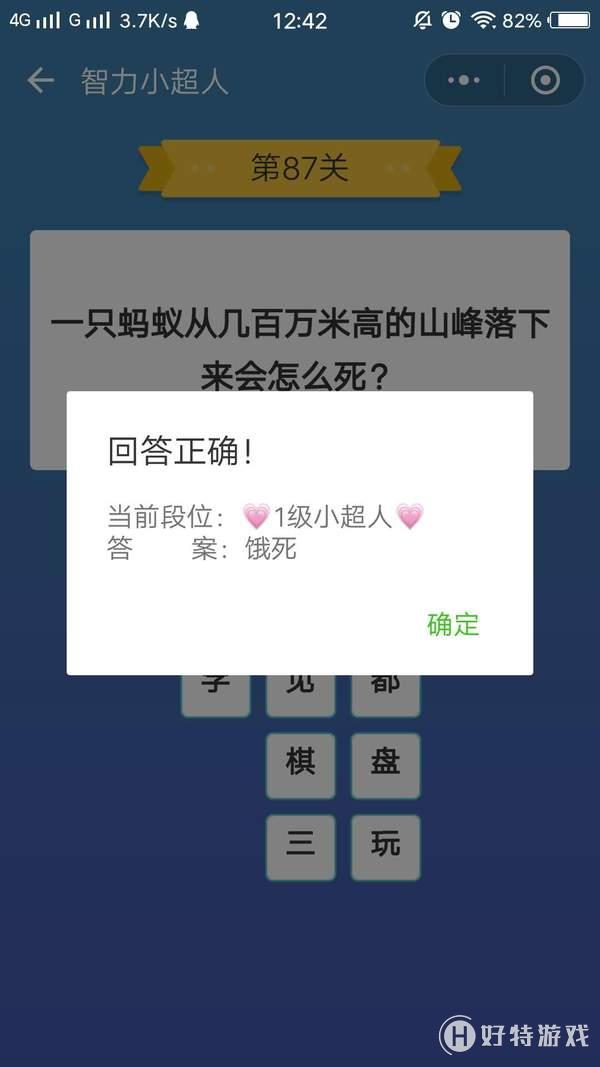Screen dimensions: 600x1067
Task: Choose the 玩 character tile
Action: (385, 846)
